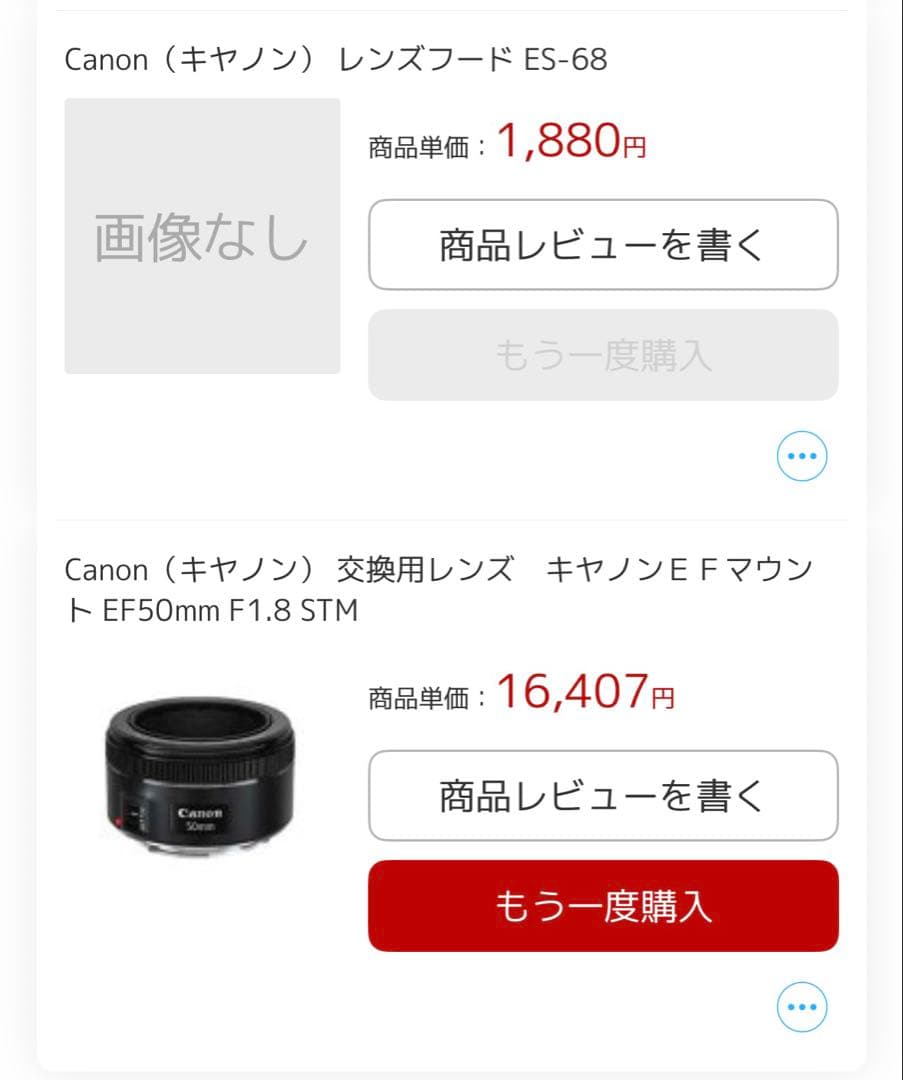Tap the 画像なし image placeholder
This screenshot has height=1080, width=903.
pos(202,237)
